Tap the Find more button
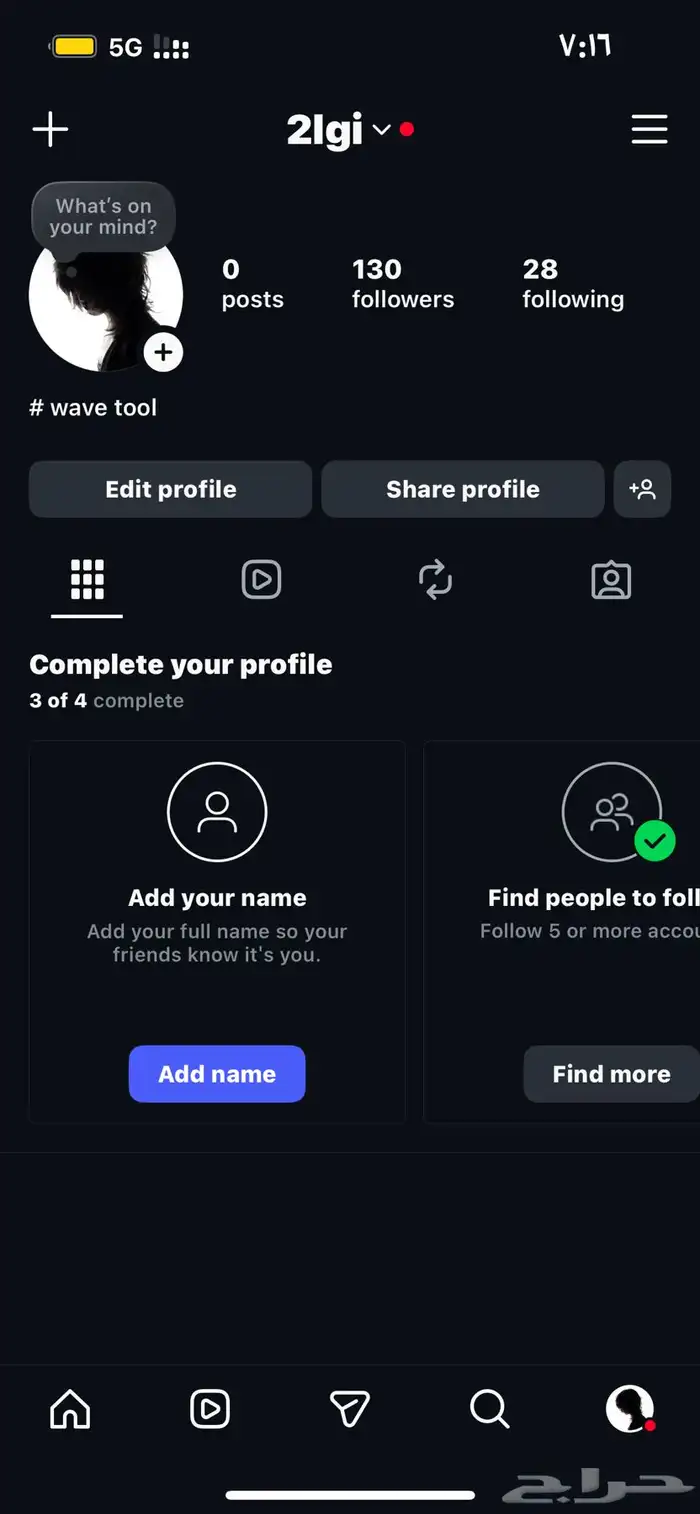Screen dimensions: 700x1514 click(611, 1074)
